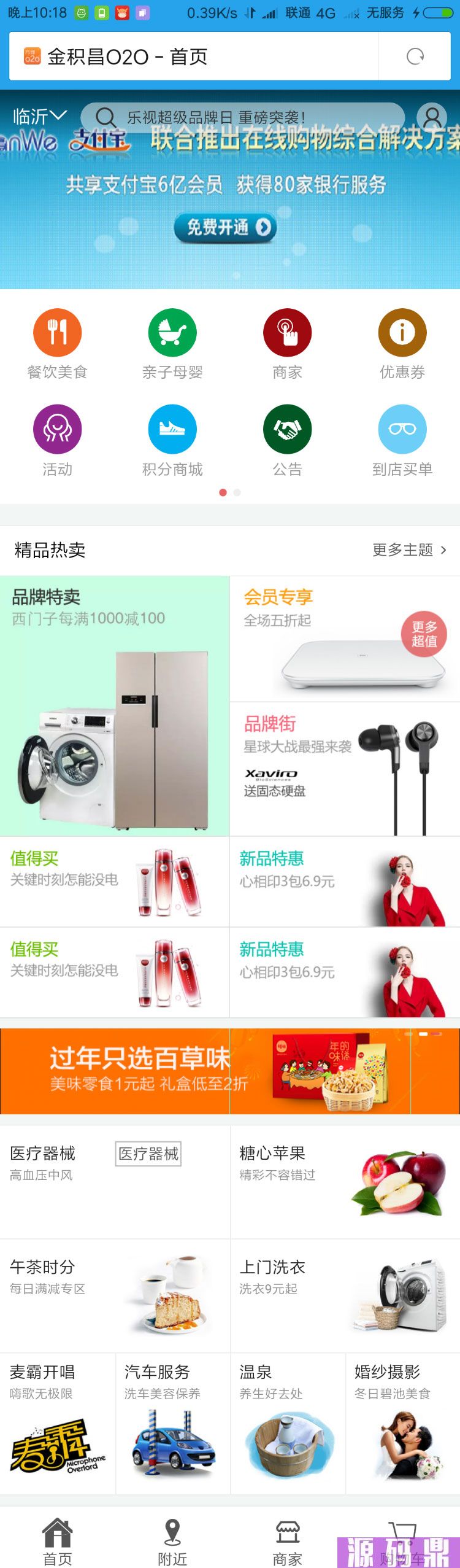This screenshot has width=460, height=1568.
Task: Open the 过年只选百草味 snack banner
Action: click(x=229, y=1071)
